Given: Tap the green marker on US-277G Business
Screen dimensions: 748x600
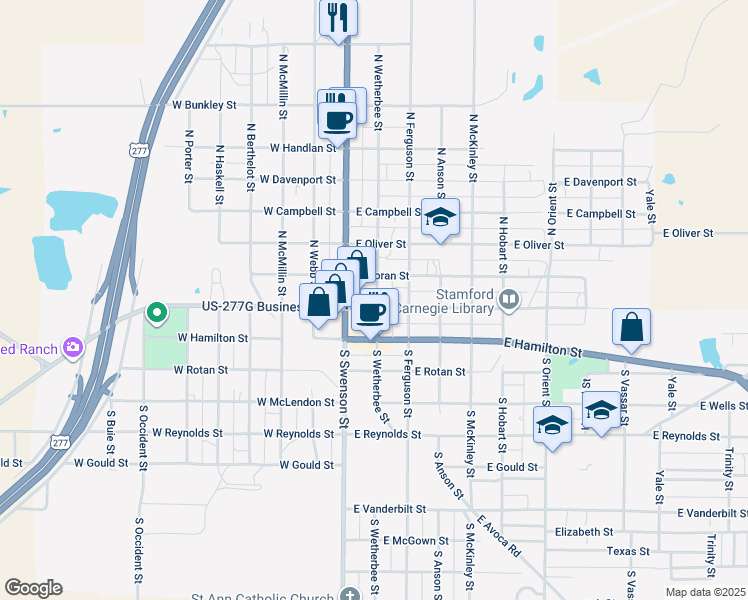Looking at the screenshot, I should 157,314.
